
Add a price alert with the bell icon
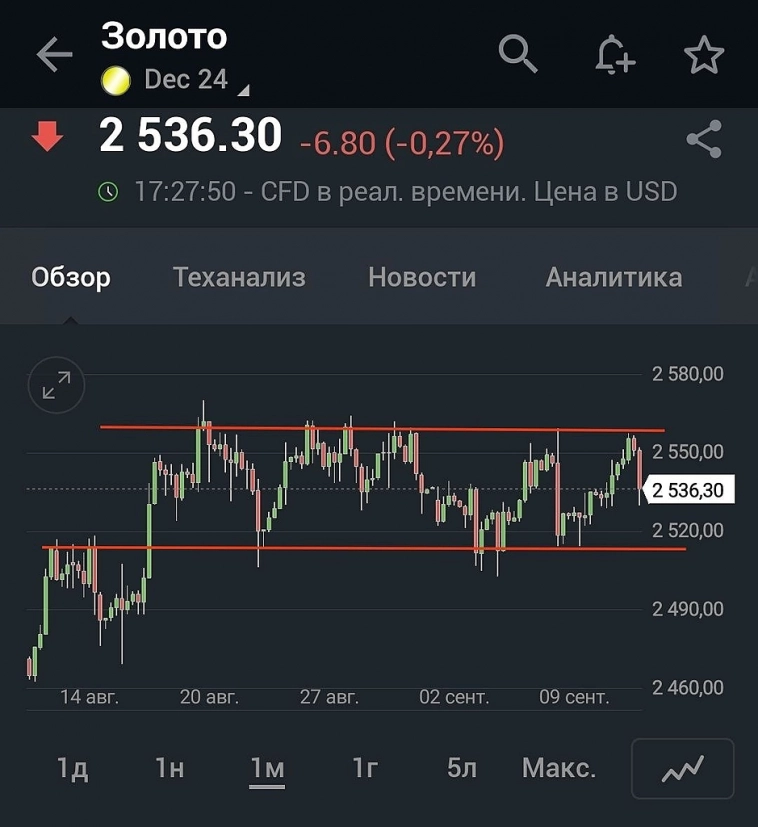(614, 55)
